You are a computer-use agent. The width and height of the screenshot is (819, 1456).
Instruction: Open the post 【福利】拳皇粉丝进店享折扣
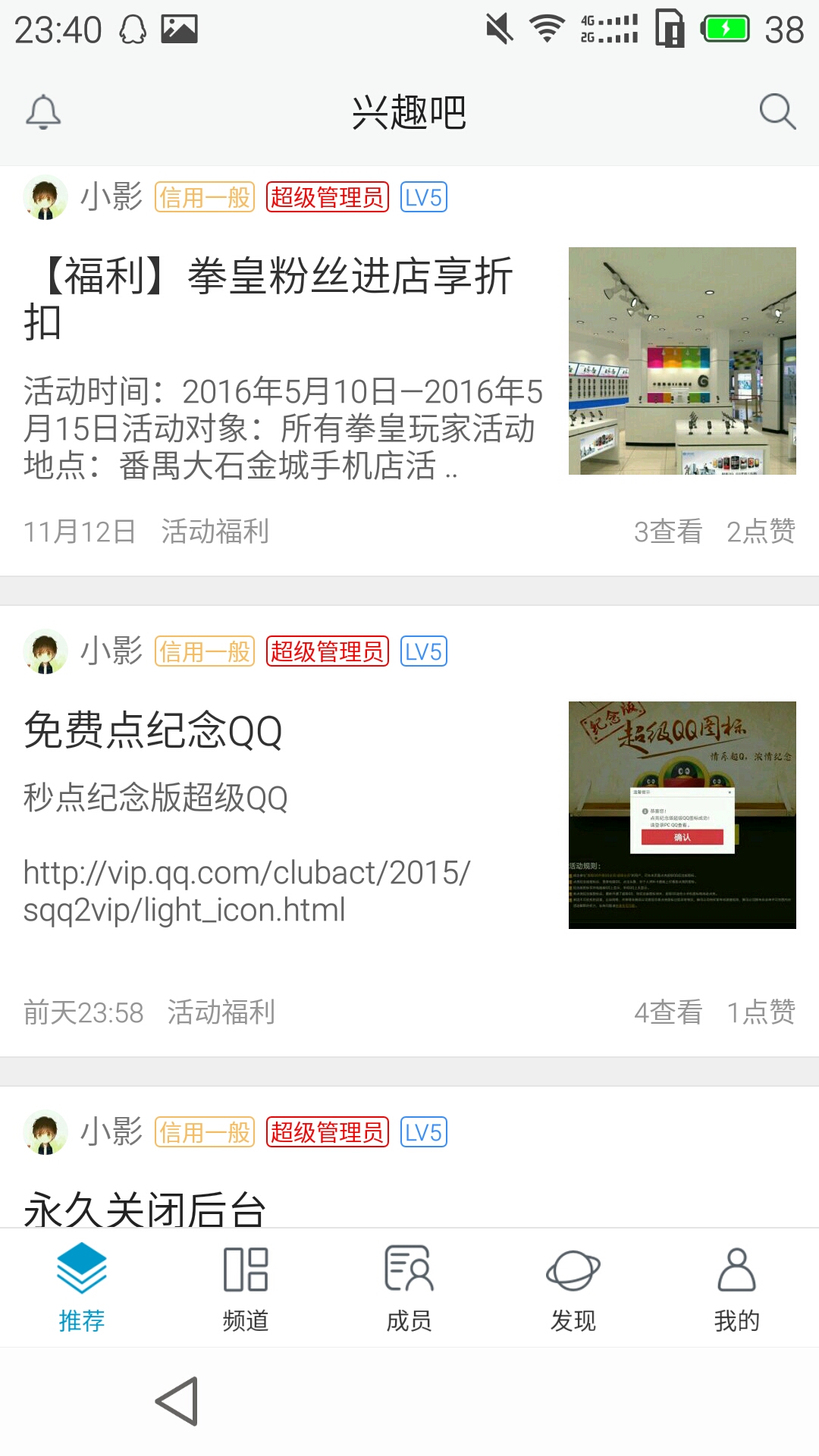269,298
